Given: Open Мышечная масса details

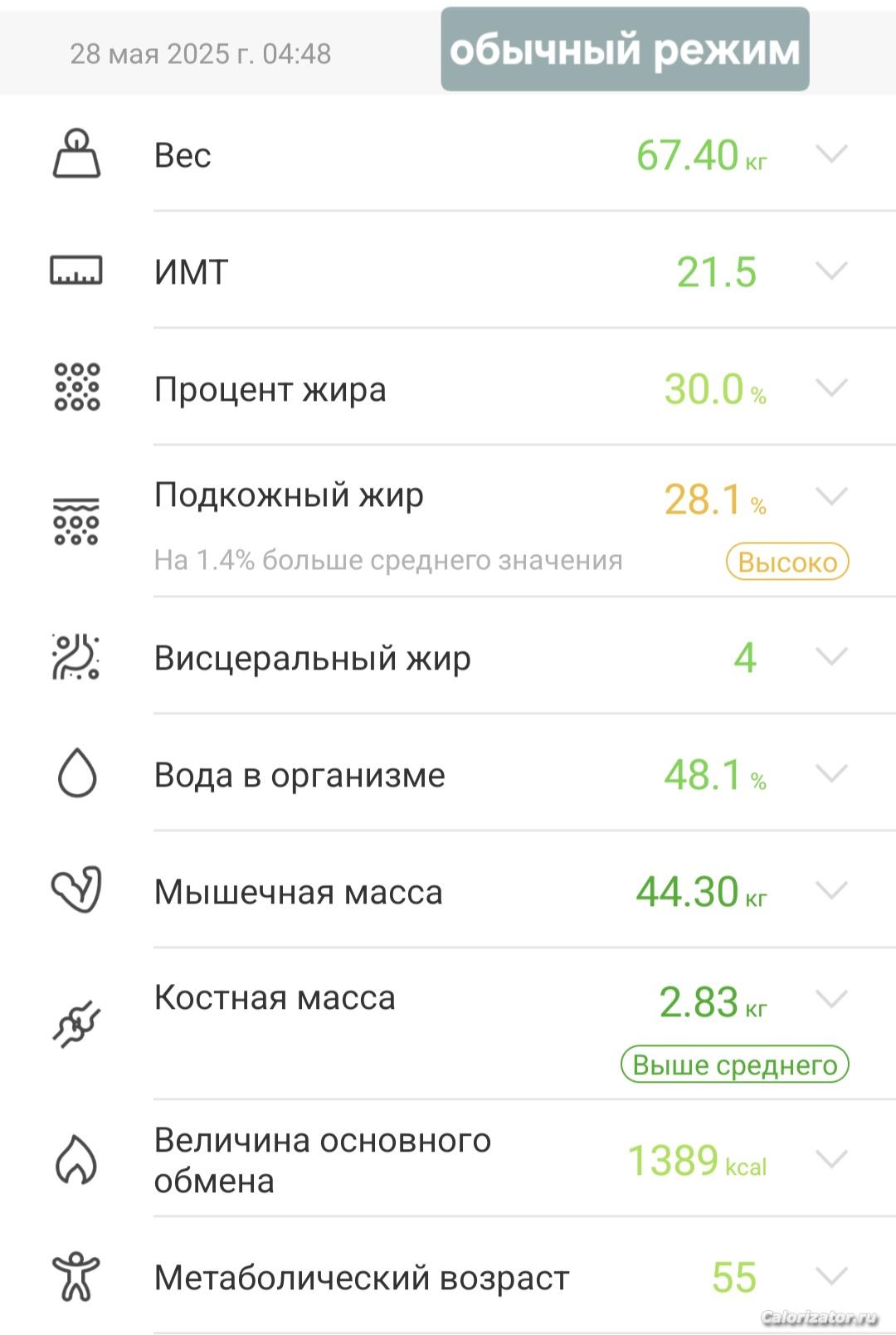Looking at the screenshot, I should tap(830, 891).
